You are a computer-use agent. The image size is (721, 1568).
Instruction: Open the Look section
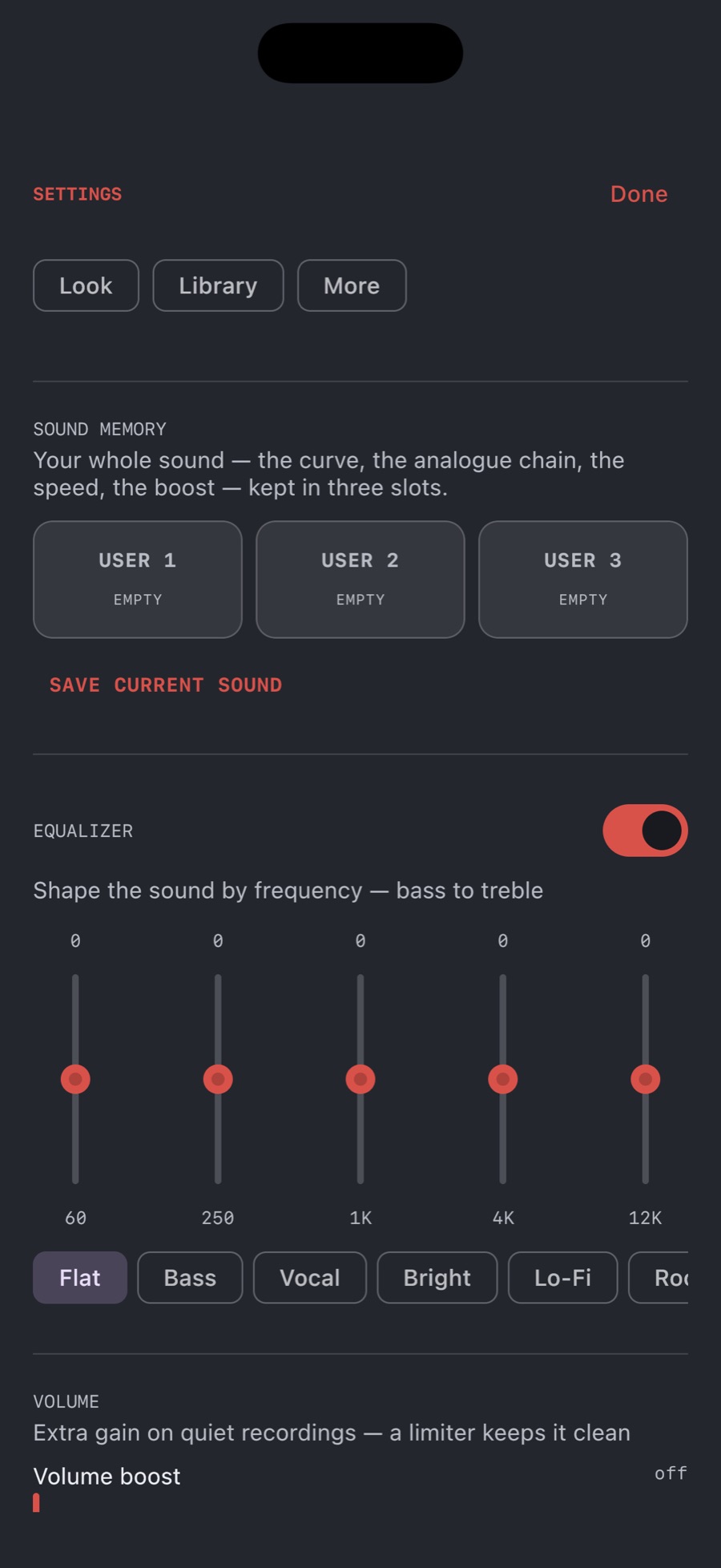point(86,285)
